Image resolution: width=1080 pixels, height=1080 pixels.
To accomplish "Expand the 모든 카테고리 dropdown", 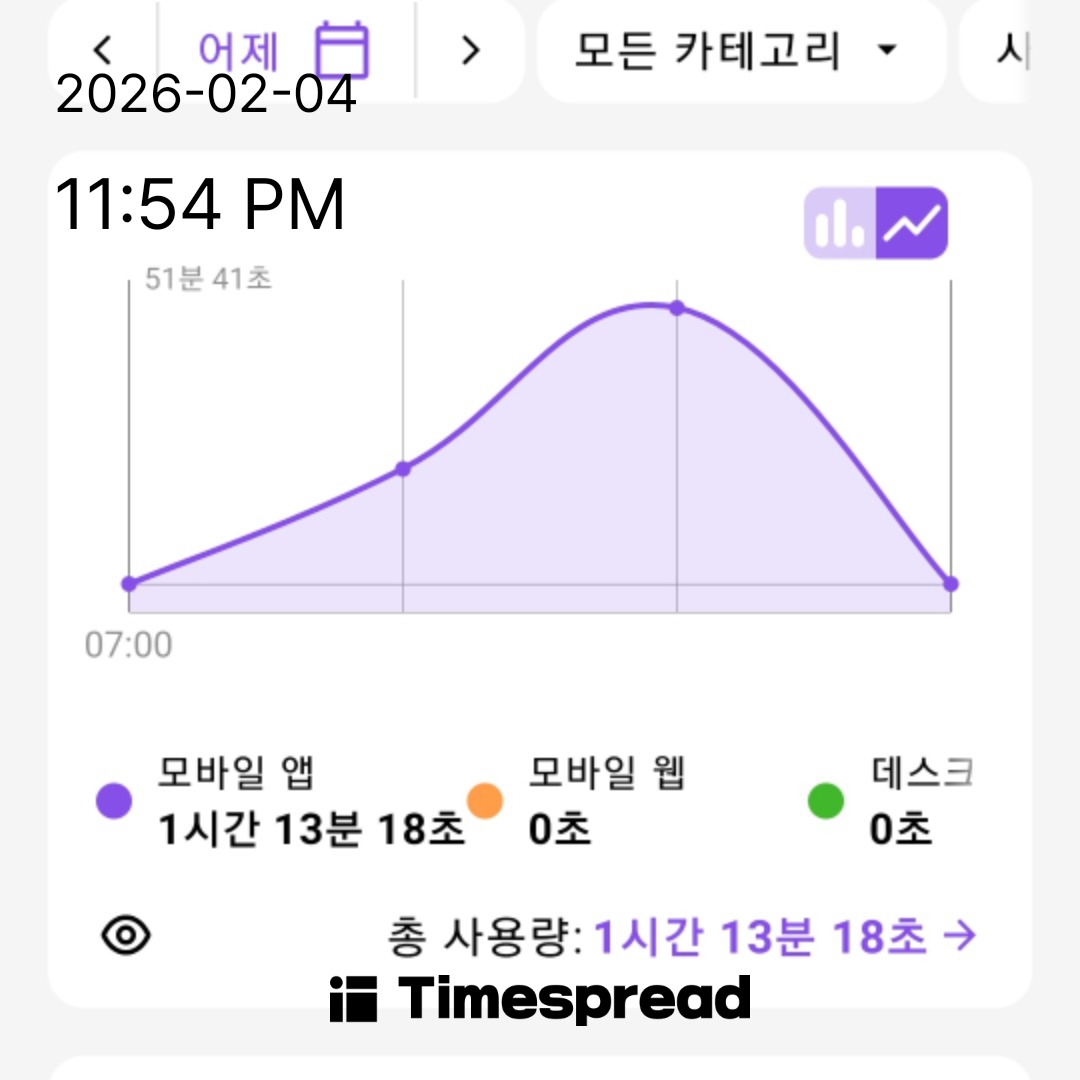I will [x=738, y=50].
